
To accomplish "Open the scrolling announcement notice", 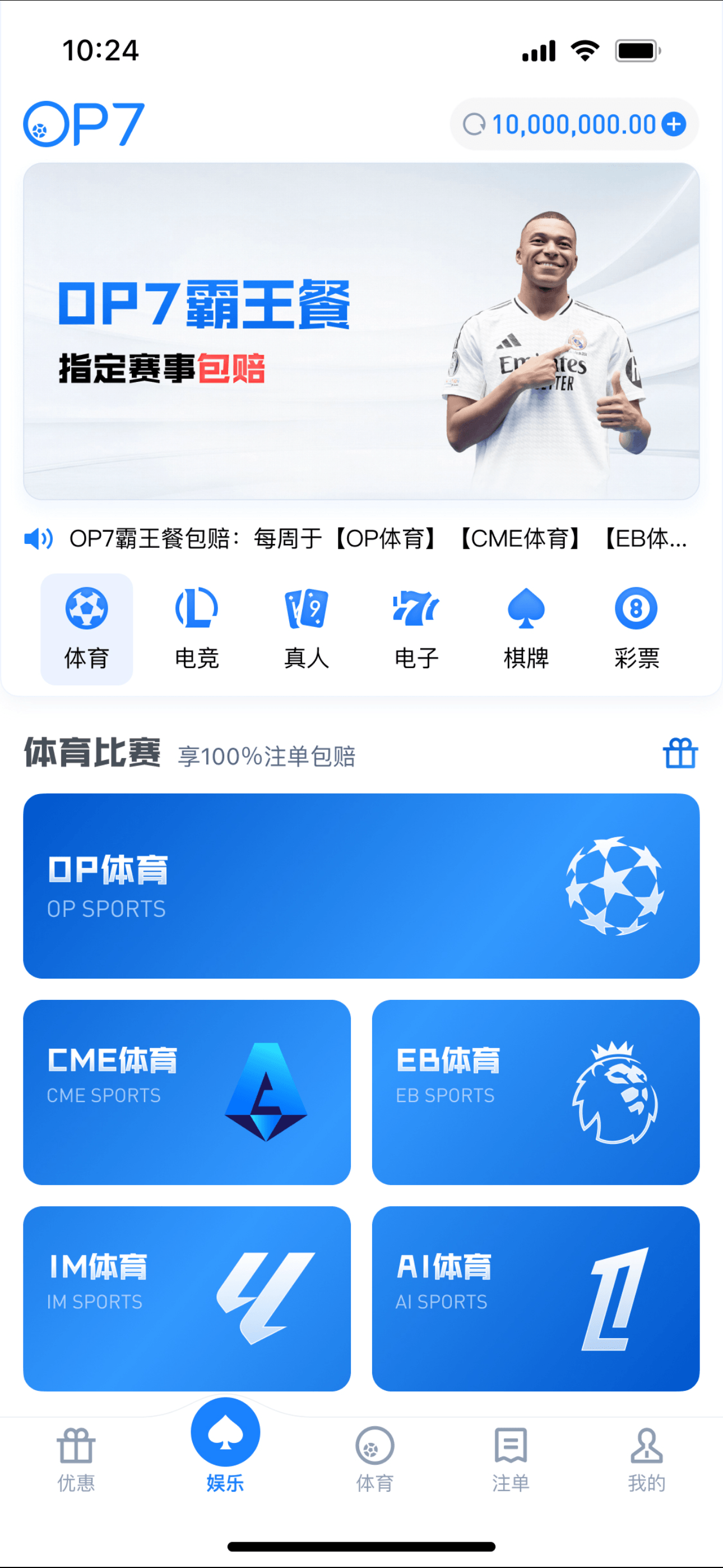I will tap(377, 538).
